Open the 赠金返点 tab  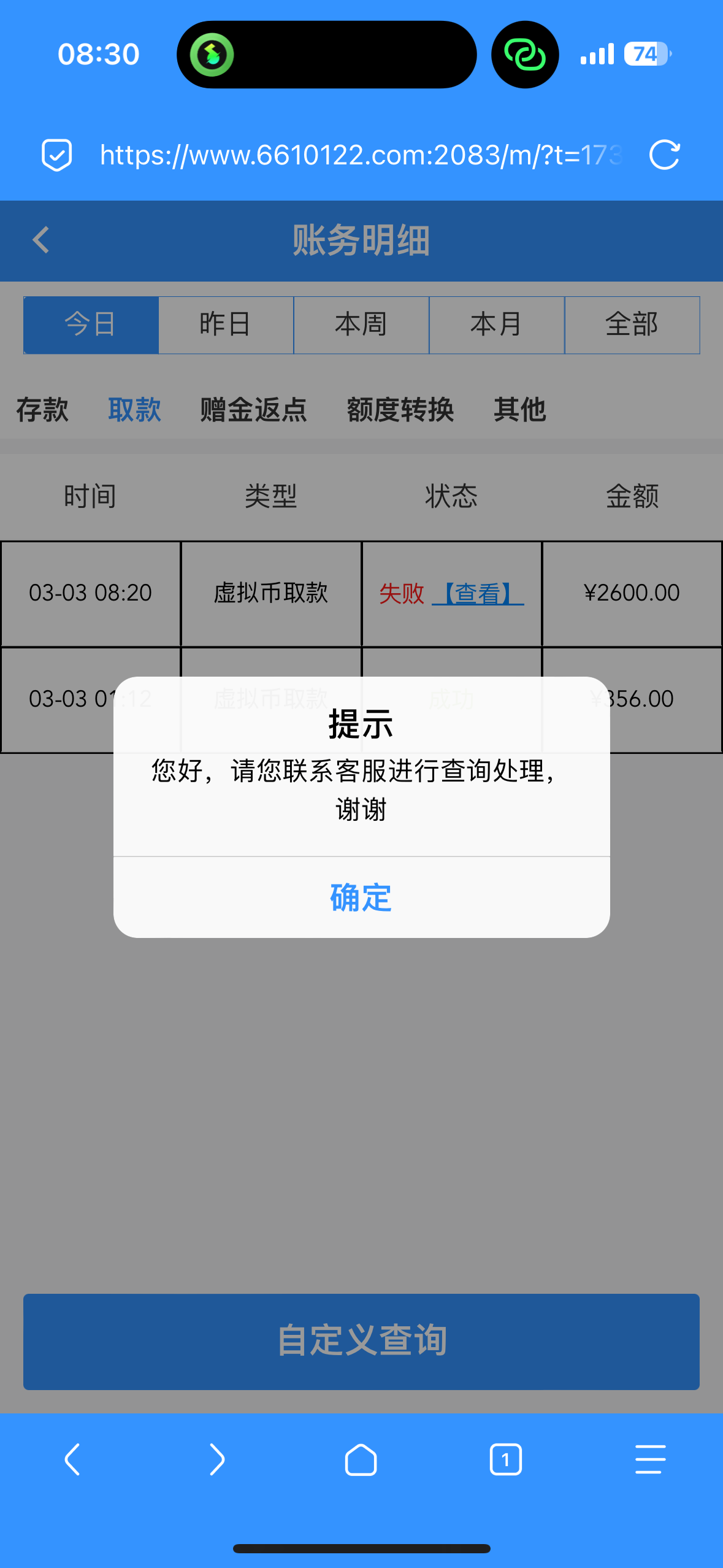(x=253, y=410)
